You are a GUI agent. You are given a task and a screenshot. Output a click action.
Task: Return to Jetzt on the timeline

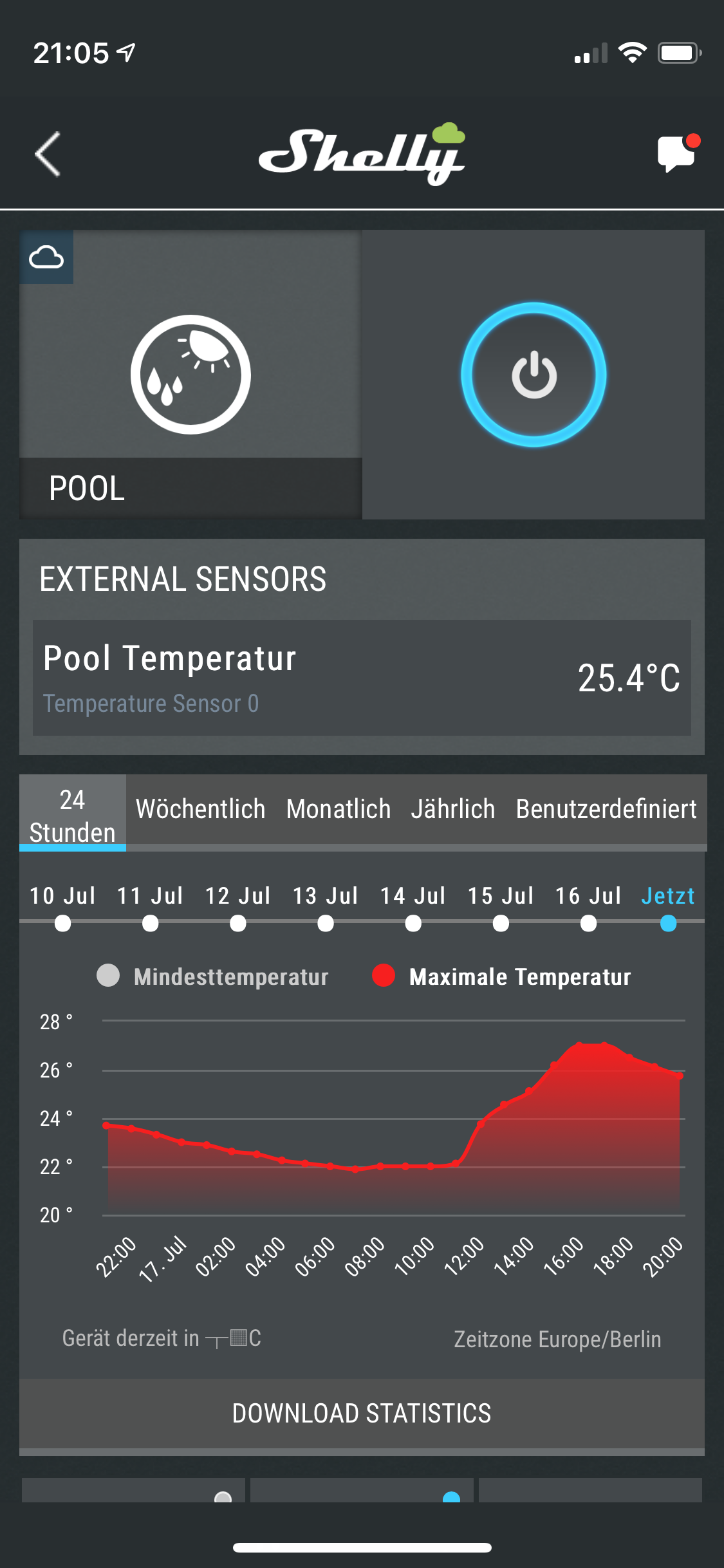click(x=669, y=923)
